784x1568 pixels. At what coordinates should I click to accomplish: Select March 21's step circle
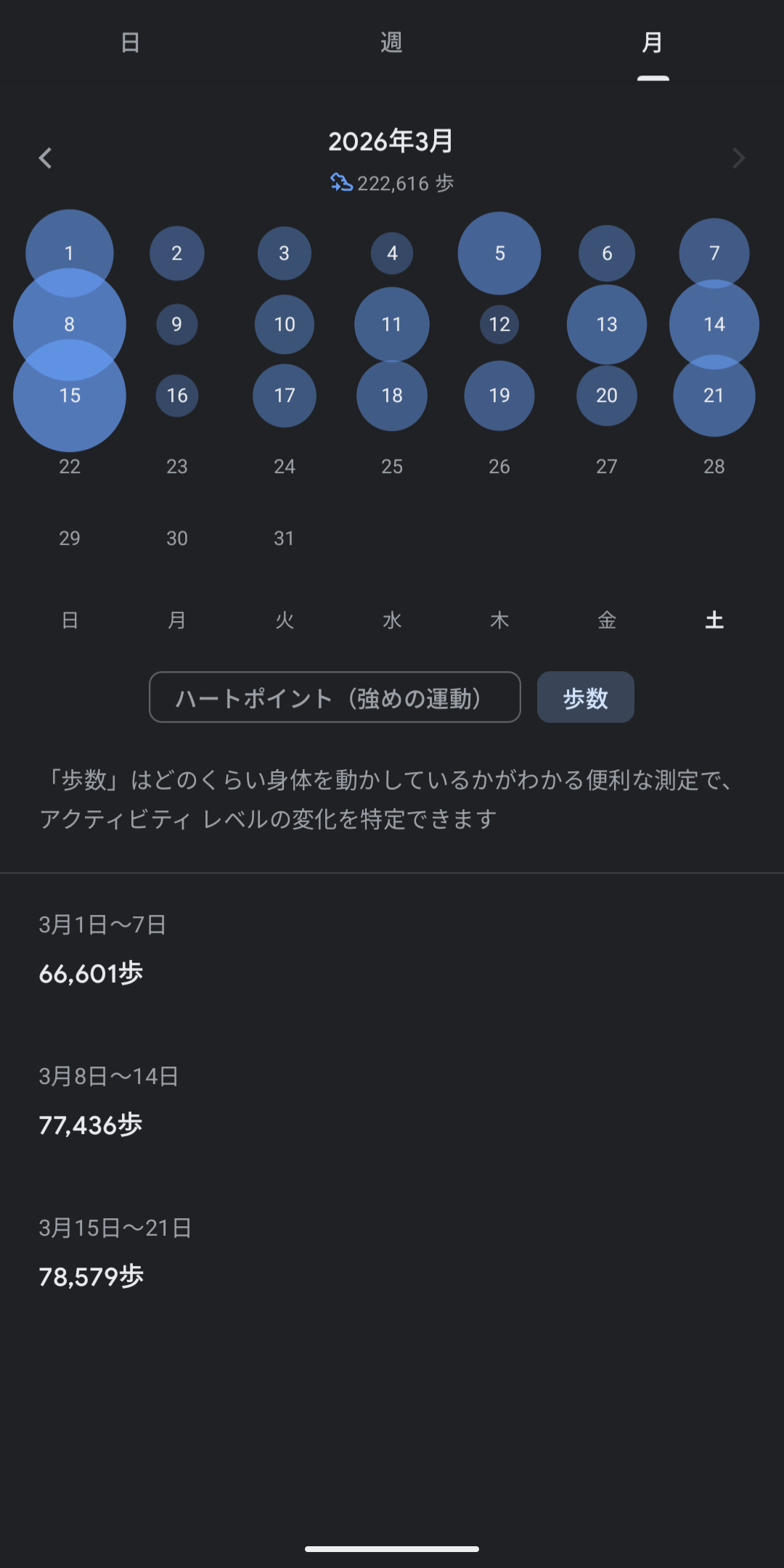[714, 395]
